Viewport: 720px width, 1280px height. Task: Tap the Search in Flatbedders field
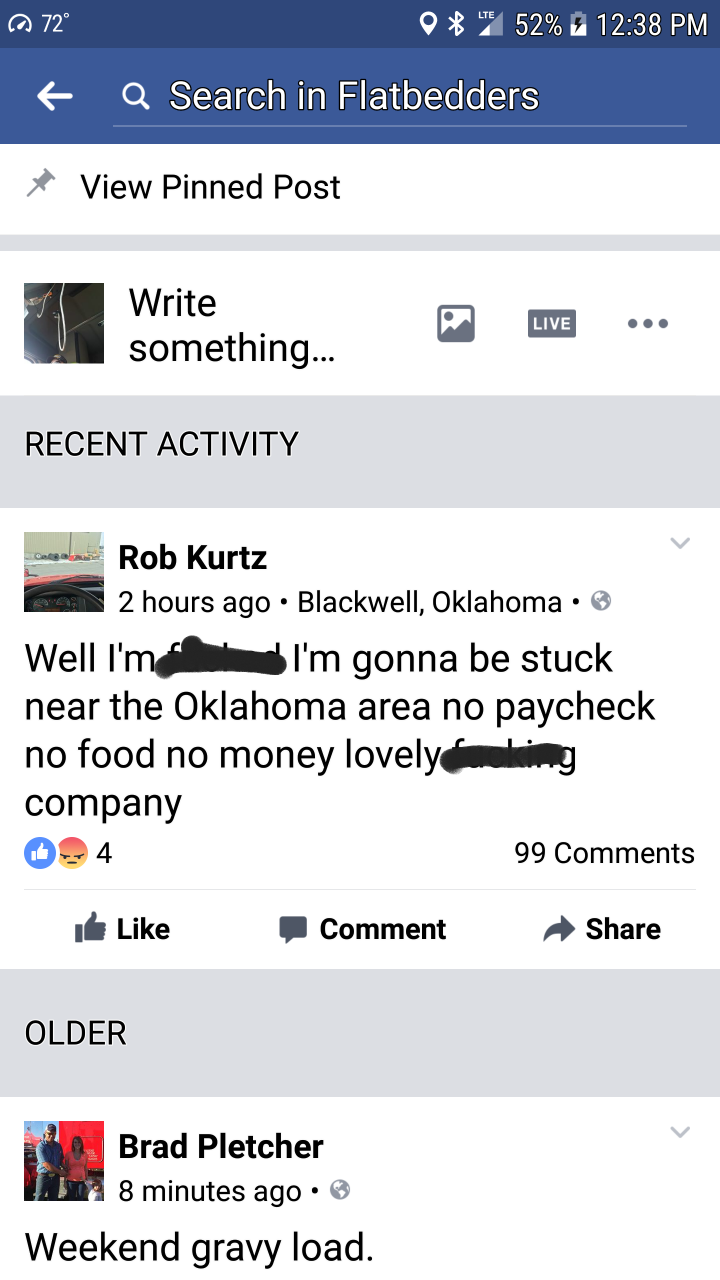tap(400, 96)
